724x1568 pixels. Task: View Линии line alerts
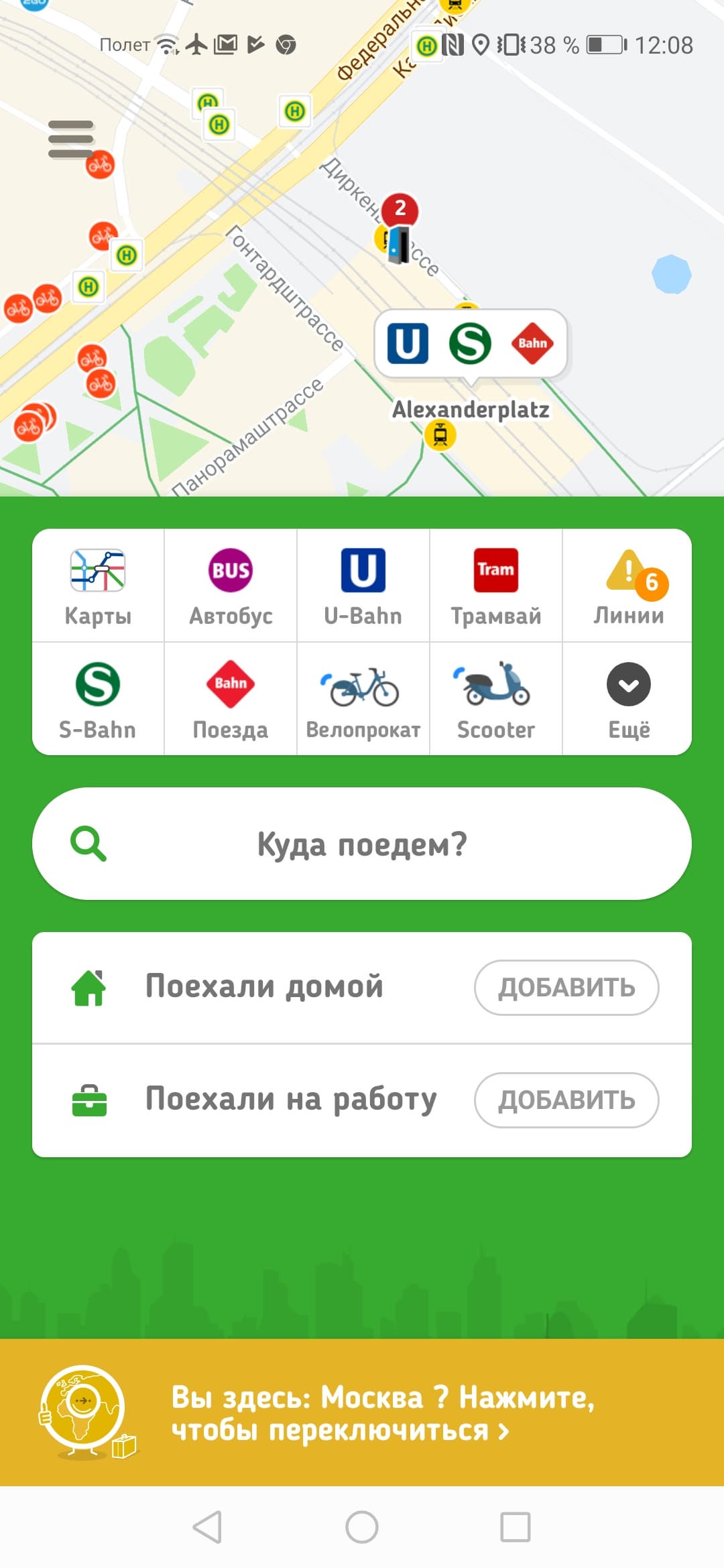click(628, 585)
